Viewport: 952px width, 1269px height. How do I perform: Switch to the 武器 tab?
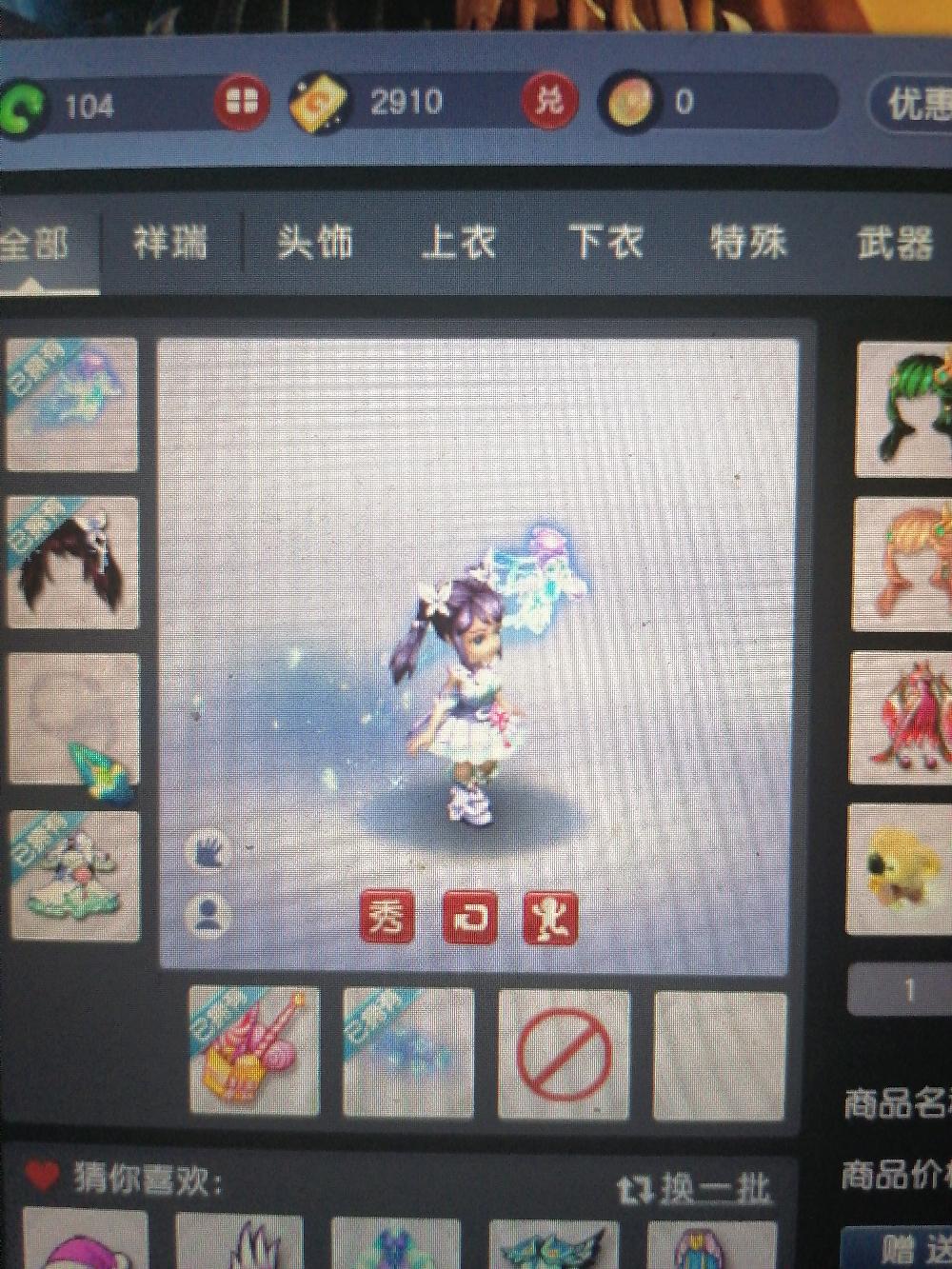coord(895,243)
